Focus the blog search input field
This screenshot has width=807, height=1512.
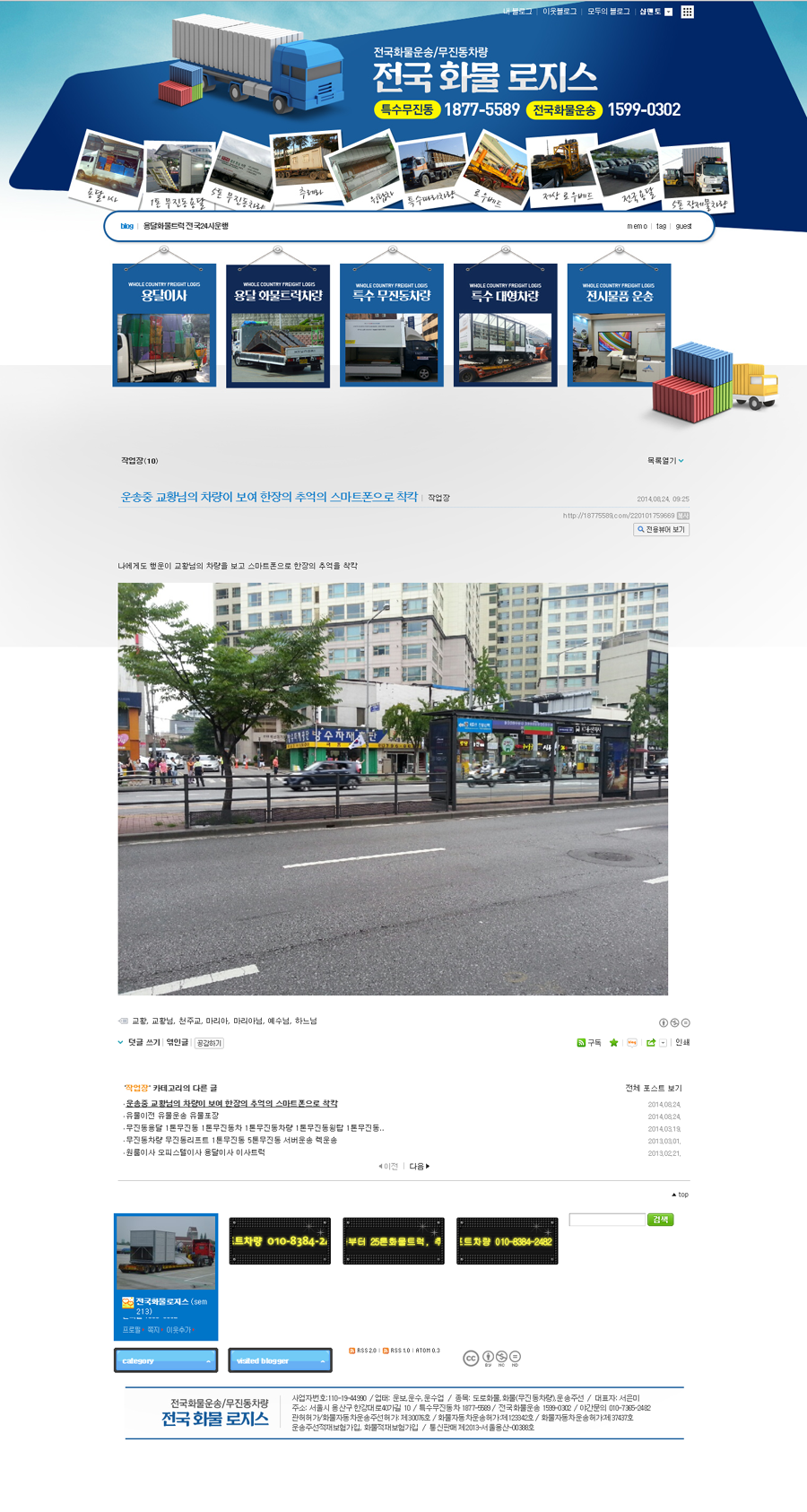[607, 1220]
